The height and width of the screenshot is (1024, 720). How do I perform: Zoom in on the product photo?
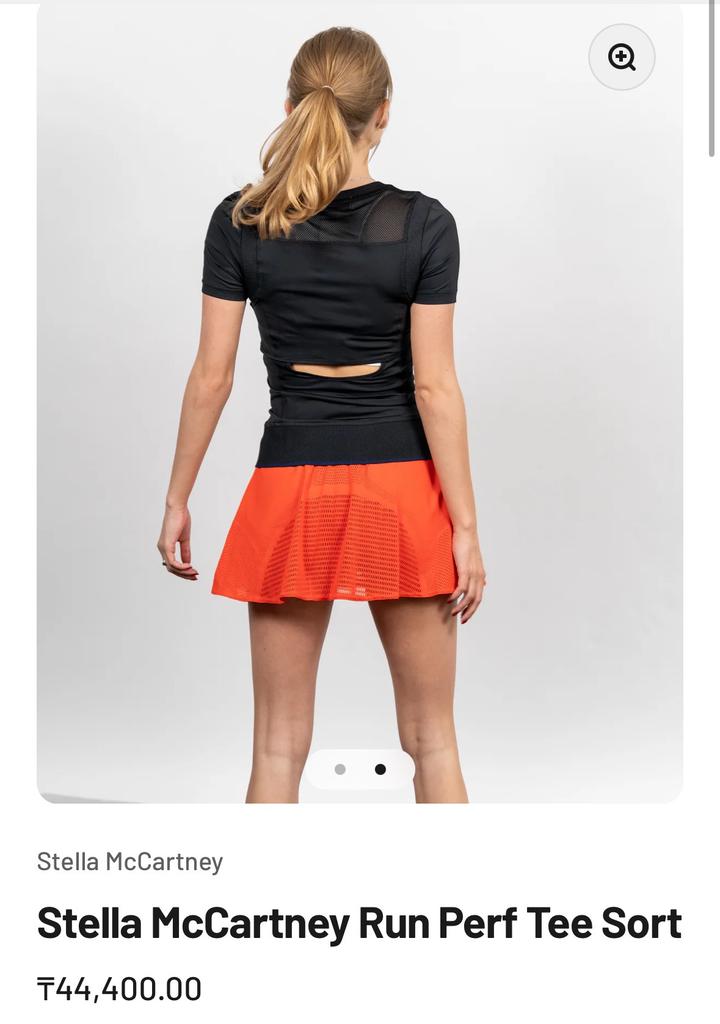[621, 57]
